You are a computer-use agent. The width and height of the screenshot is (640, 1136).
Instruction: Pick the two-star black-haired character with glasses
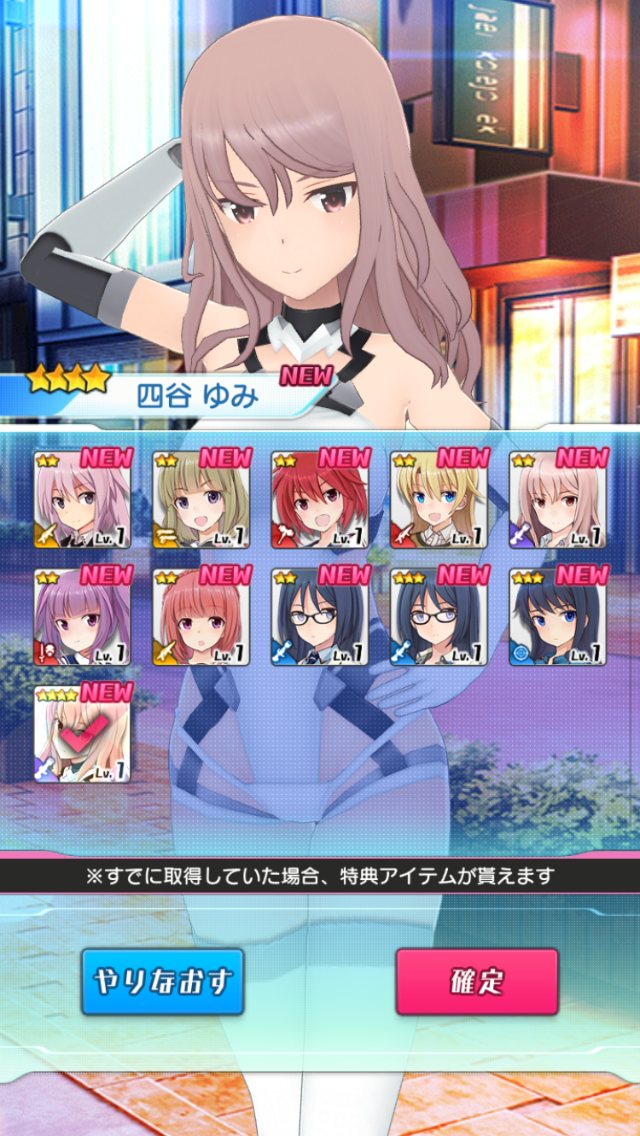(320, 617)
